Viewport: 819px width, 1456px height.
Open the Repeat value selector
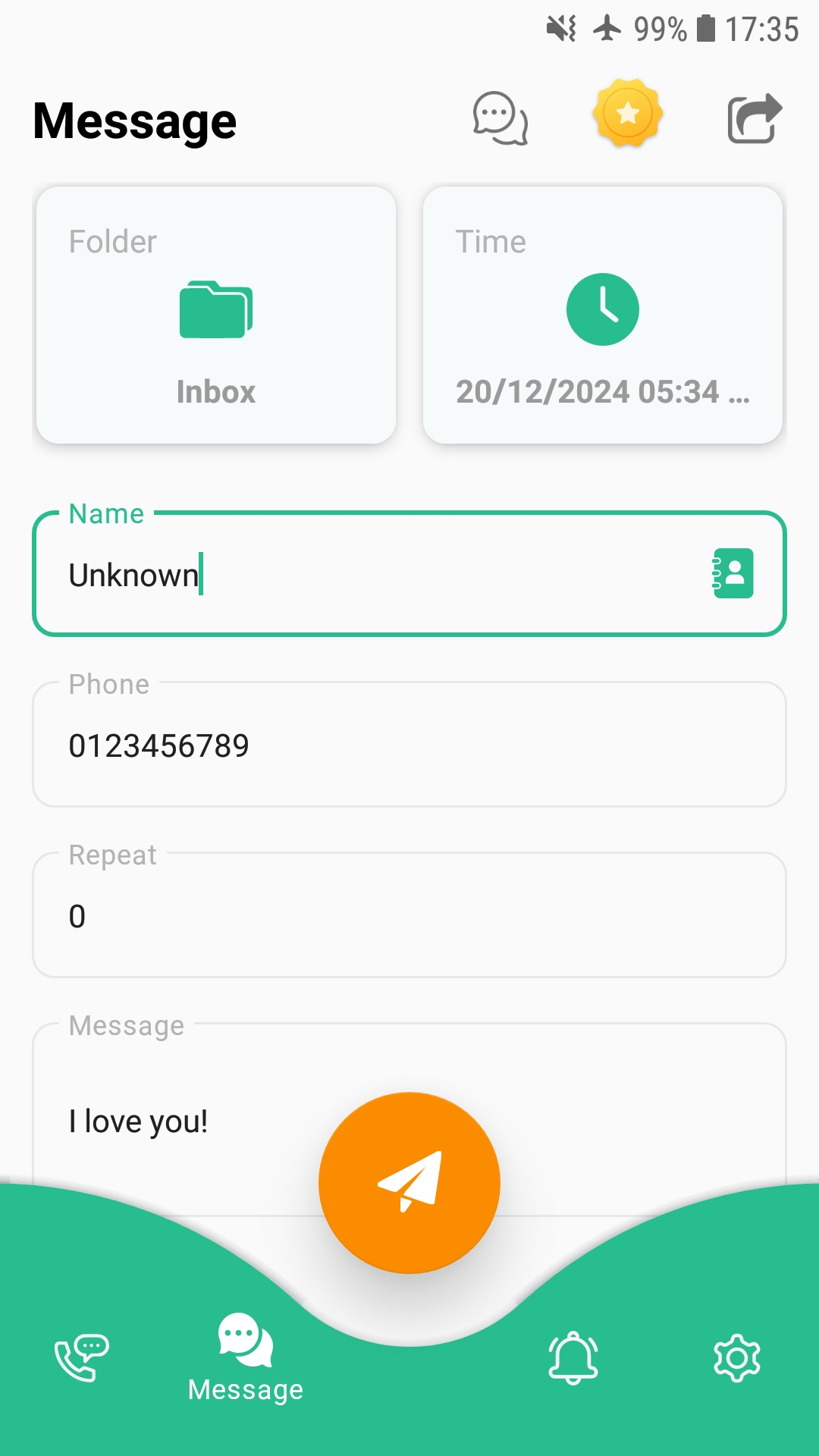click(x=409, y=915)
